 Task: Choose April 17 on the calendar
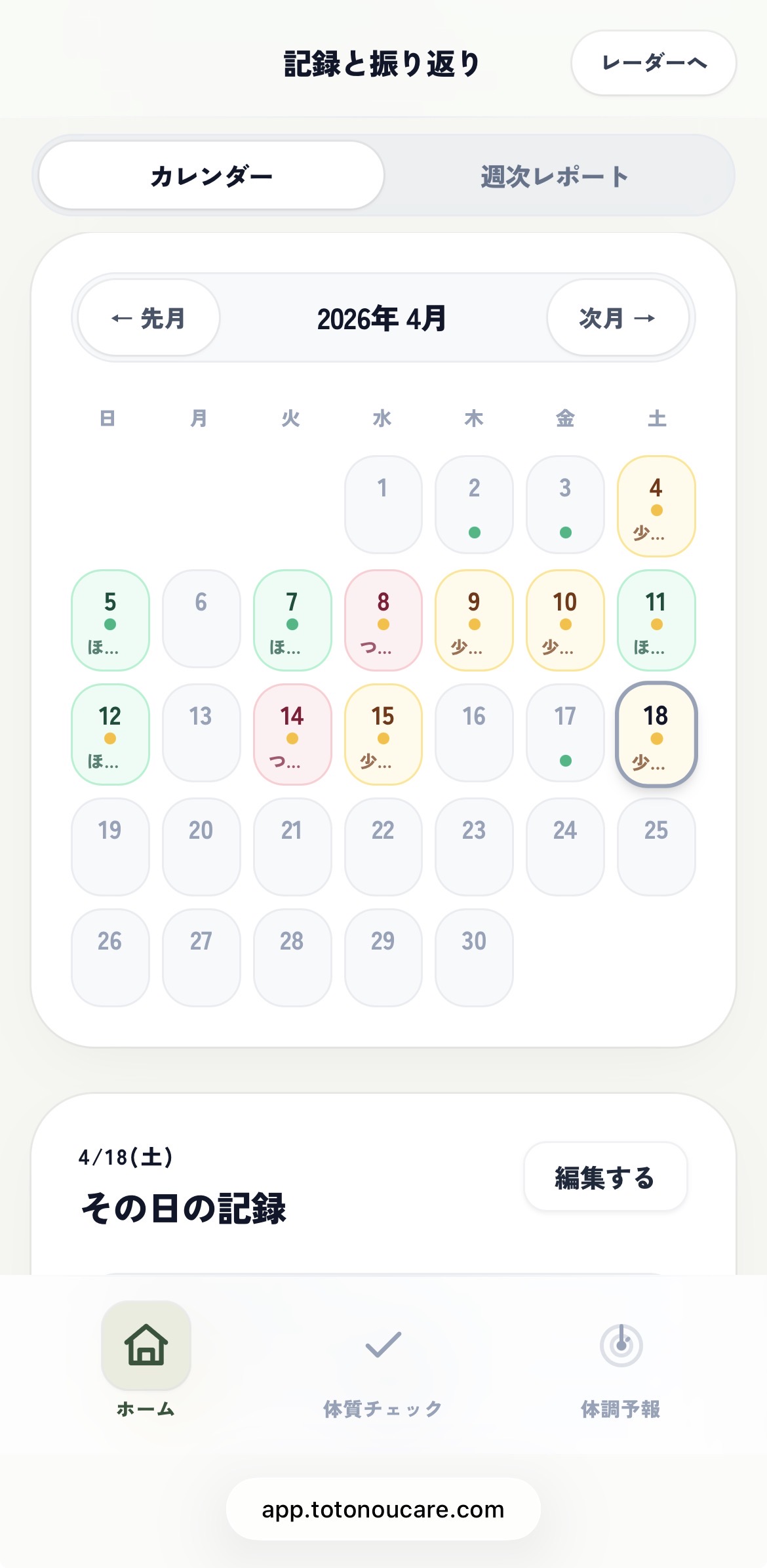coord(564,734)
